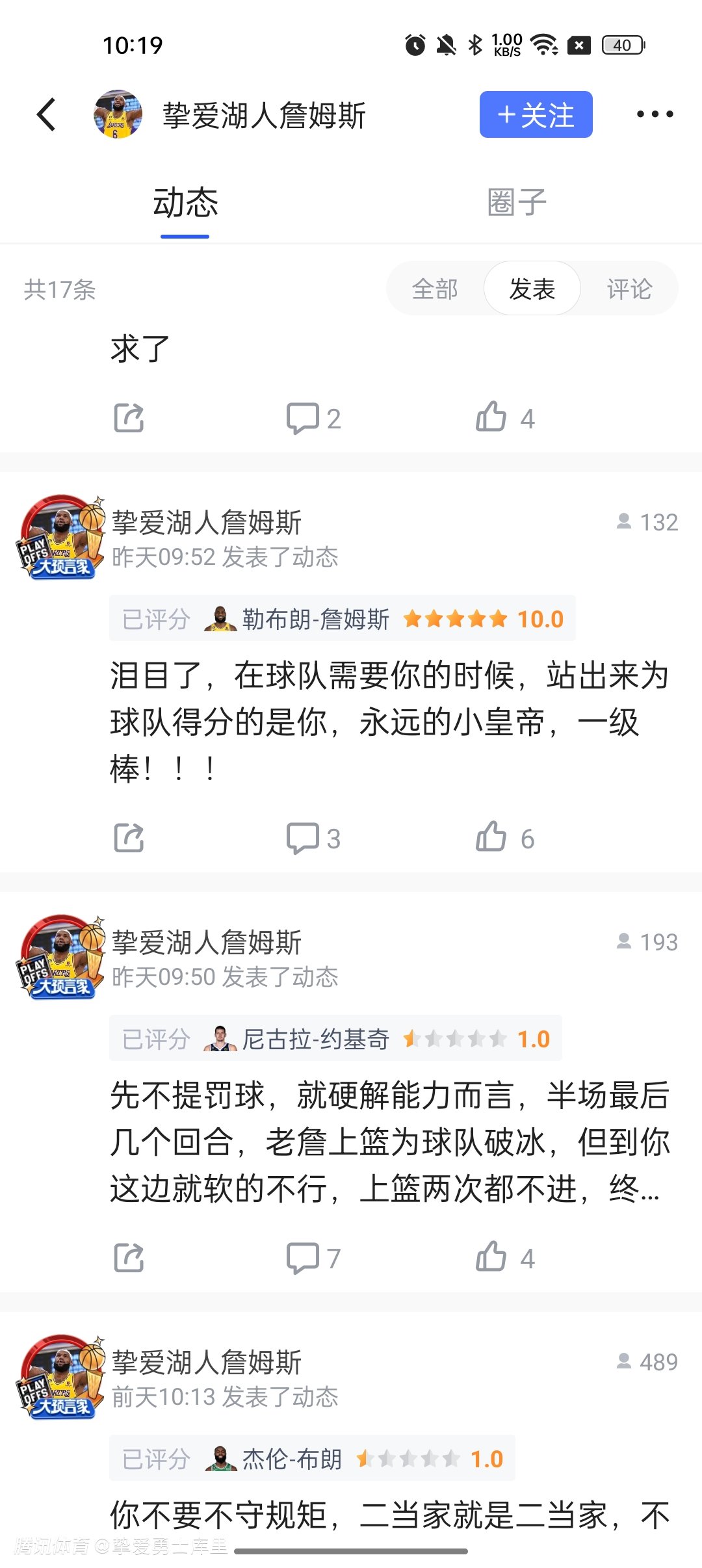This screenshot has width=702, height=1568.
Task: Show only 评论 entries
Action: (629, 289)
